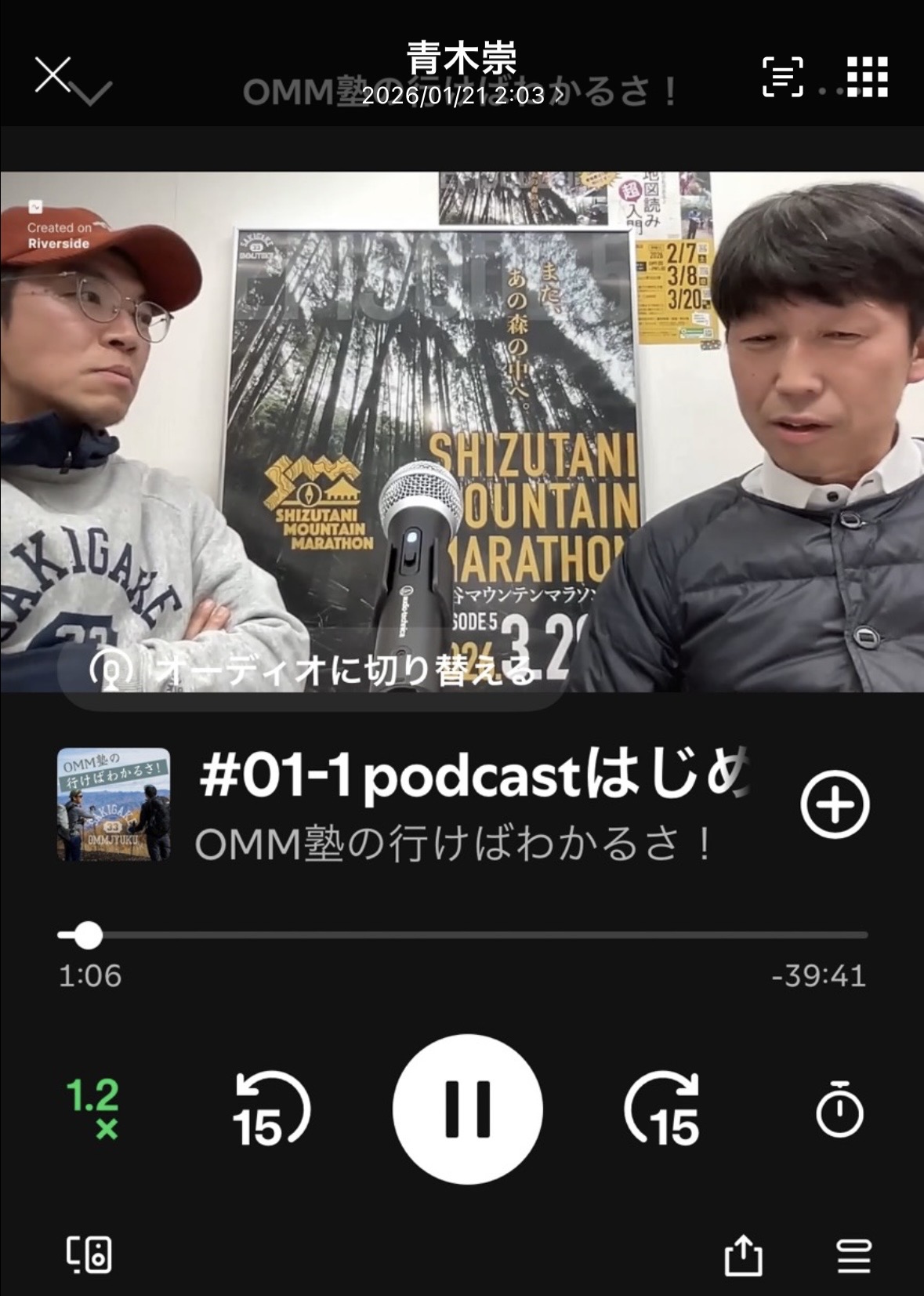924x1296 pixels.
Task: Open OMM塾の行けばわかるさ！ show page
Action: tap(453, 845)
